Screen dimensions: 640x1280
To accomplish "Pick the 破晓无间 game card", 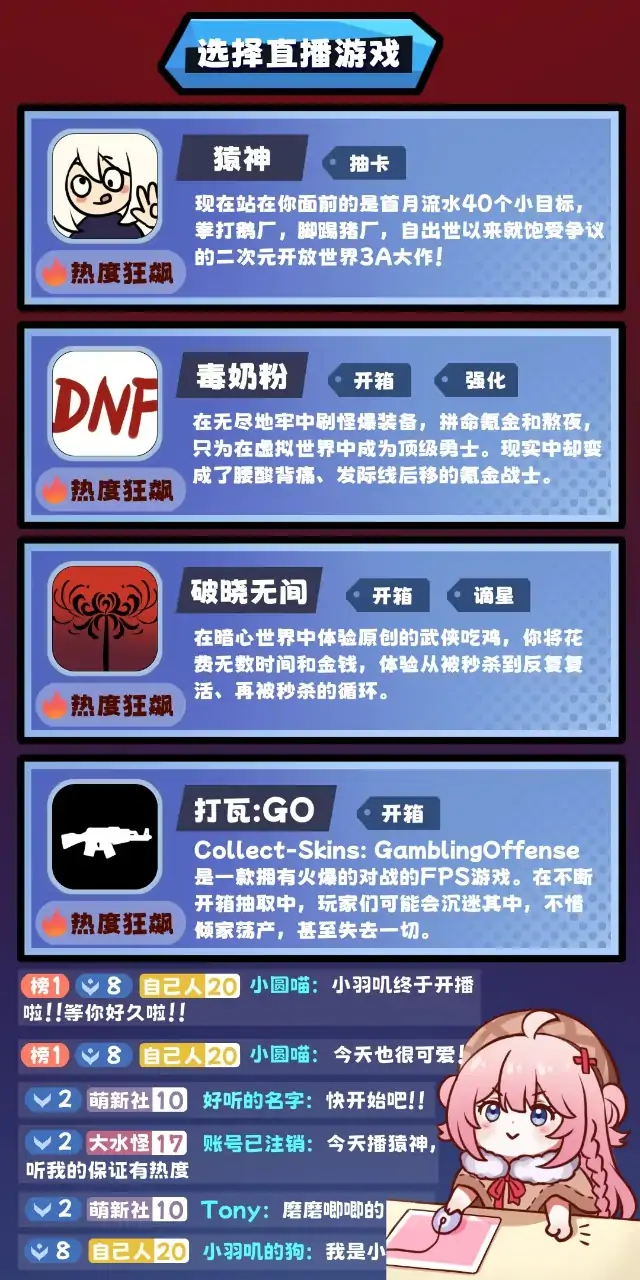I will [320, 640].
